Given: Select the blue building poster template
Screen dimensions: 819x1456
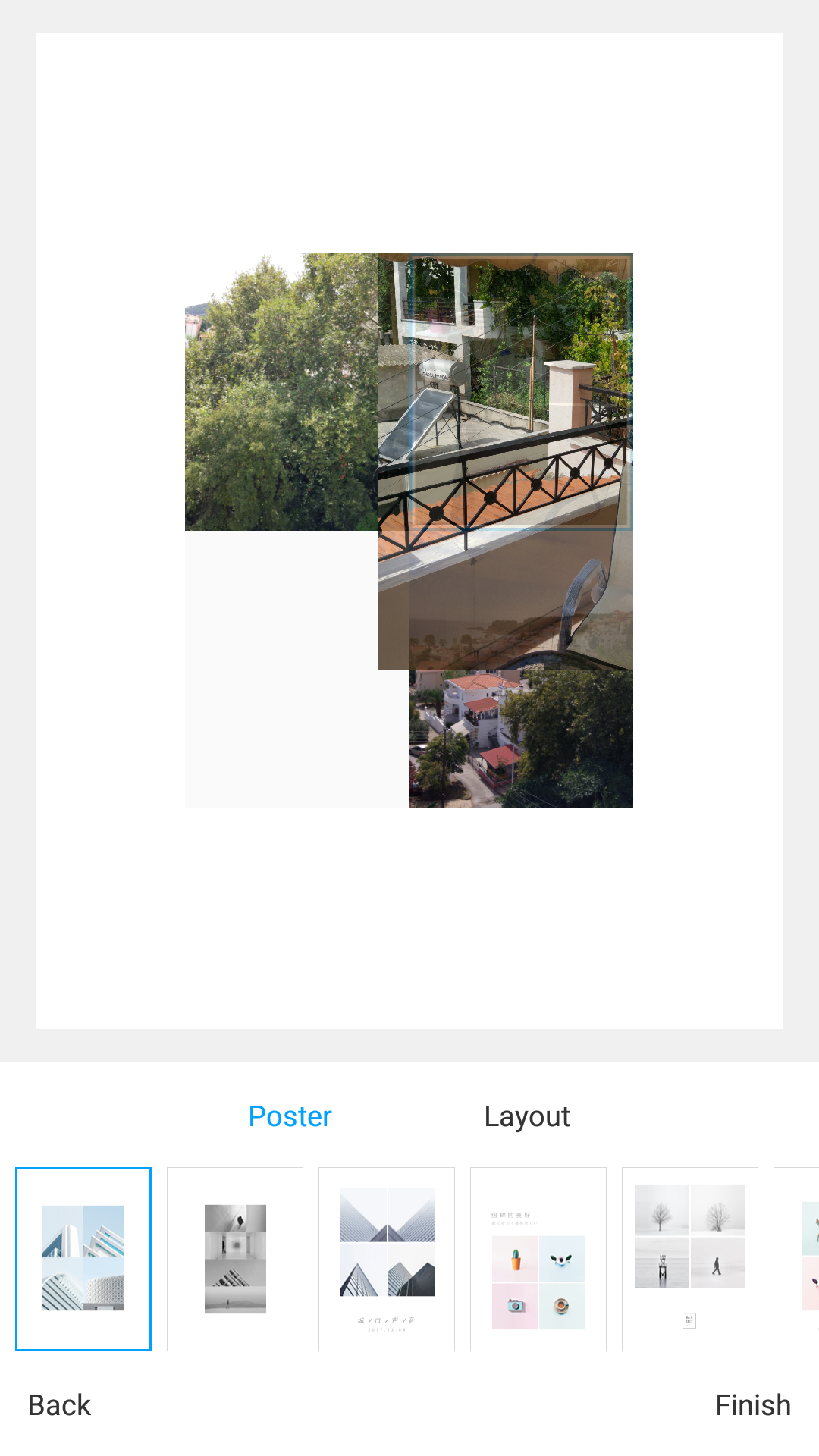Looking at the screenshot, I should coord(83,1259).
